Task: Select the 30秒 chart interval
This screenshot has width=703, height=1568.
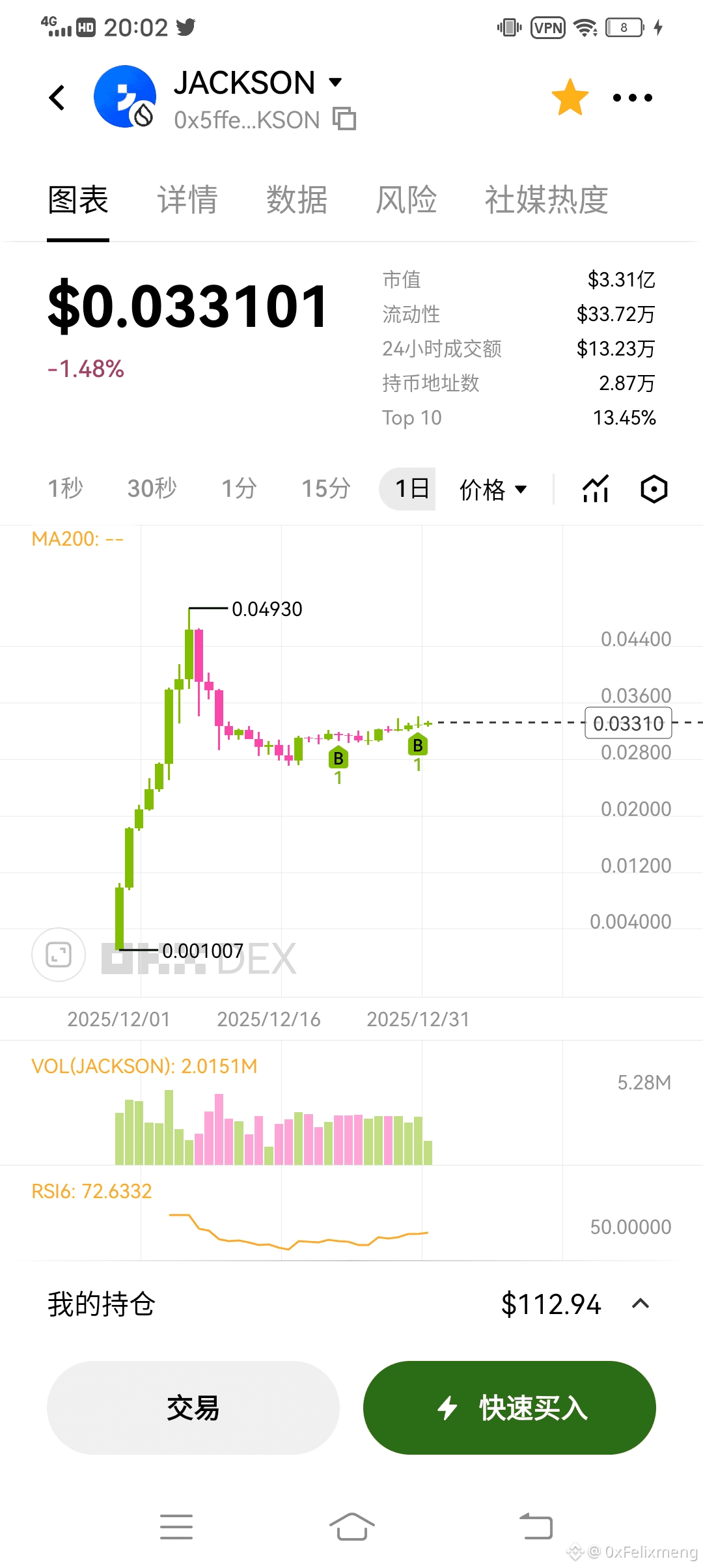Action: pos(152,488)
